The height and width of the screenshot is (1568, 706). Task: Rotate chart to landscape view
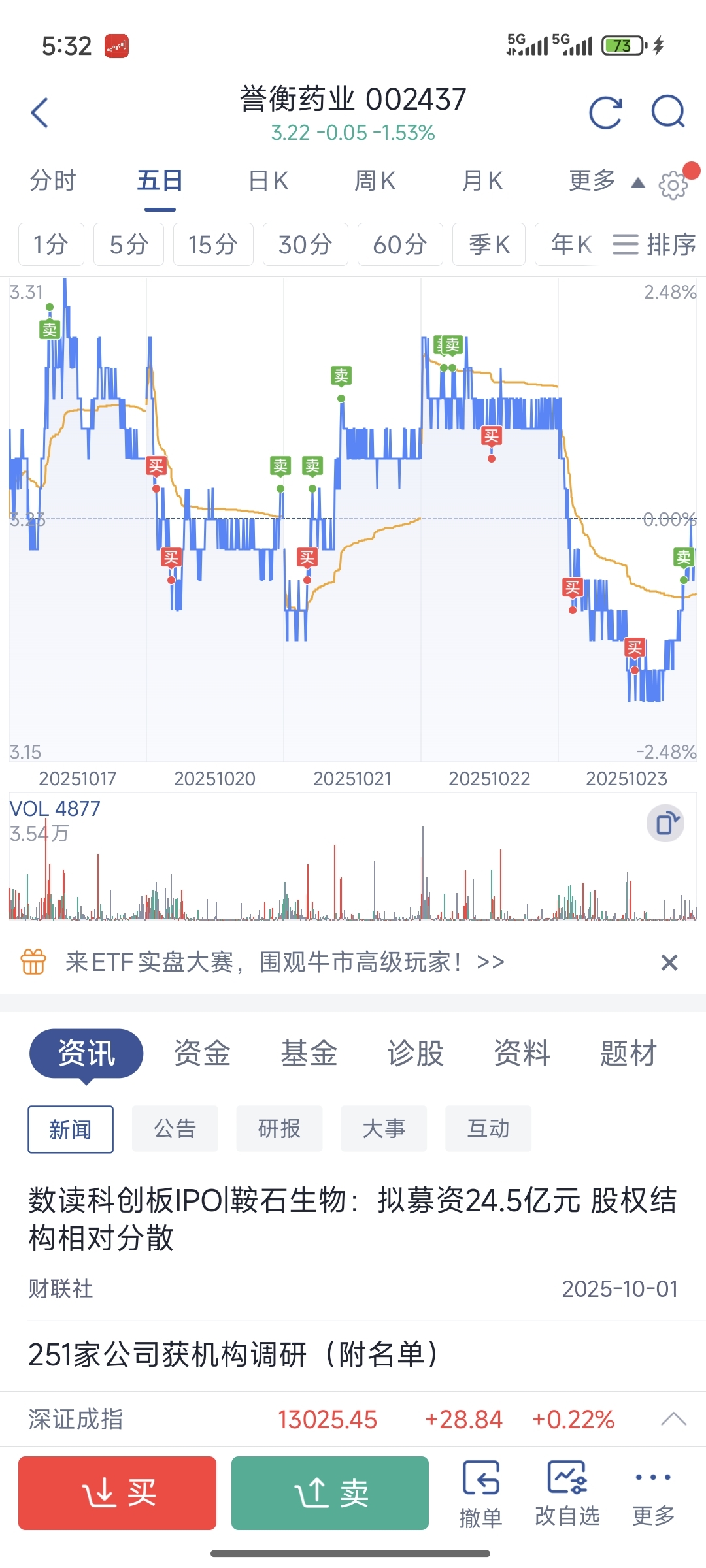point(665,823)
